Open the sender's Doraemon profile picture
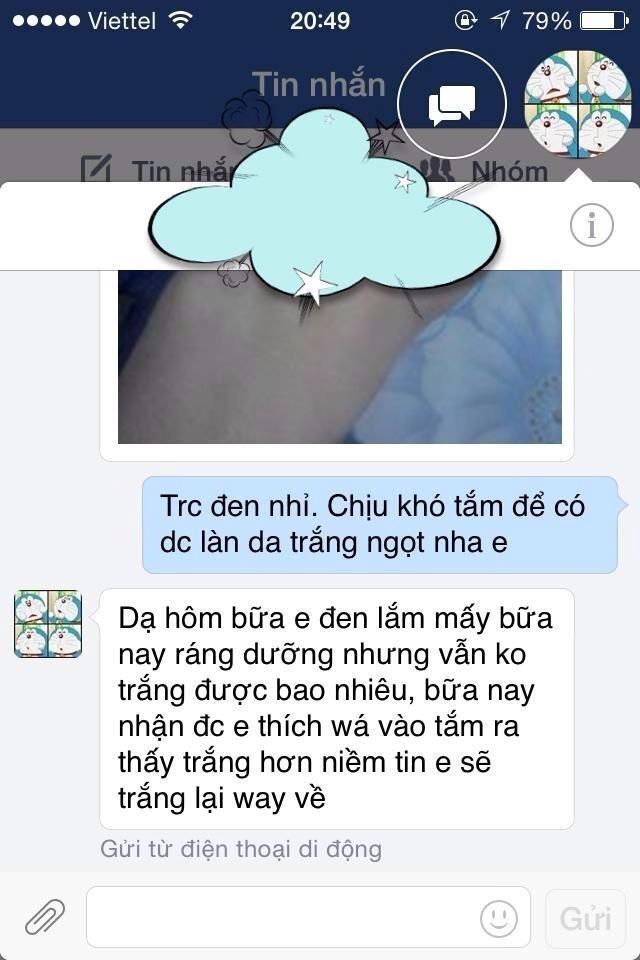The width and height of the screenshot is (640, 960). pos(47,624)
